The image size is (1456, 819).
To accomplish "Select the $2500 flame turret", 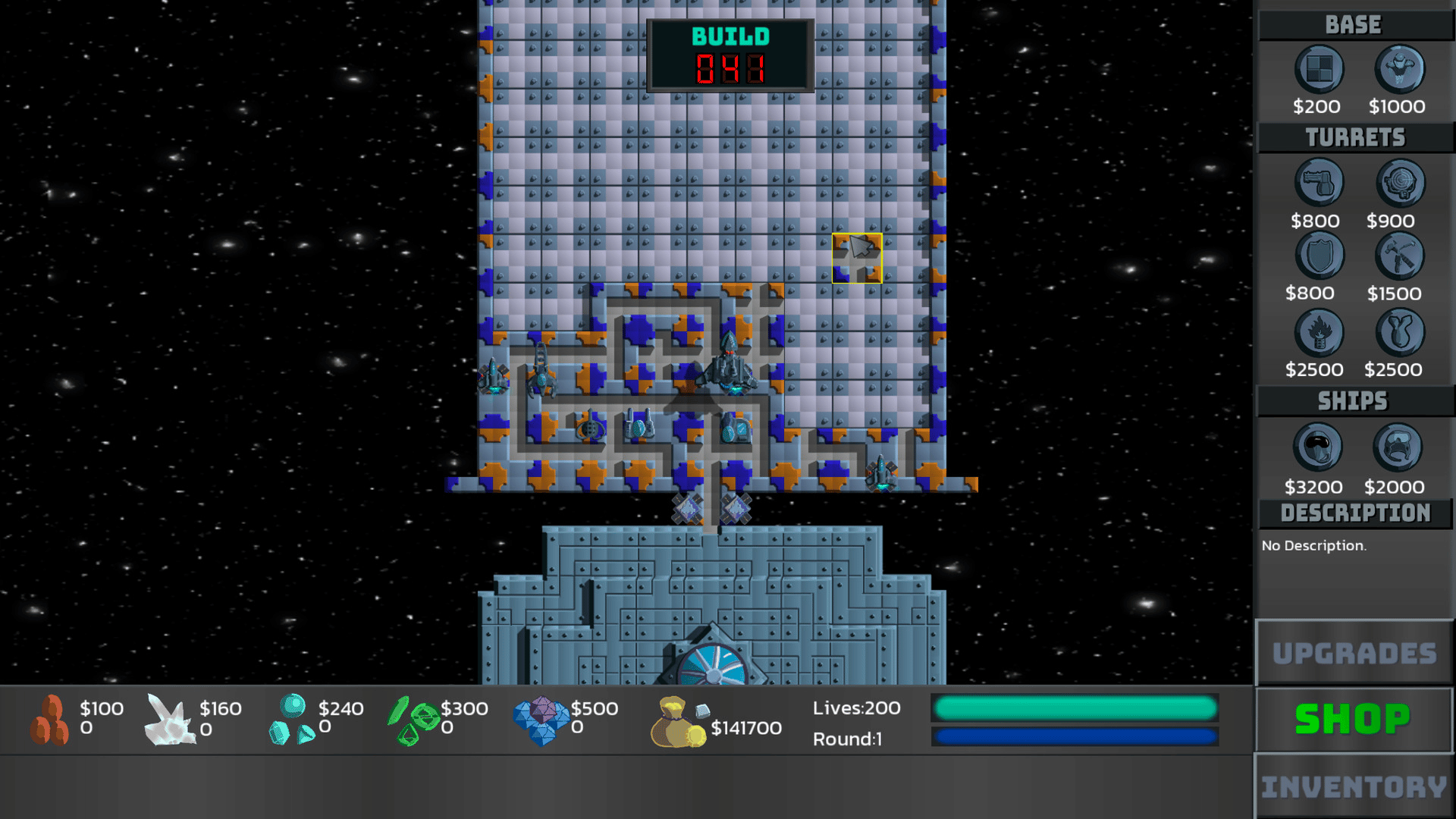I will tap(1319, 333).
